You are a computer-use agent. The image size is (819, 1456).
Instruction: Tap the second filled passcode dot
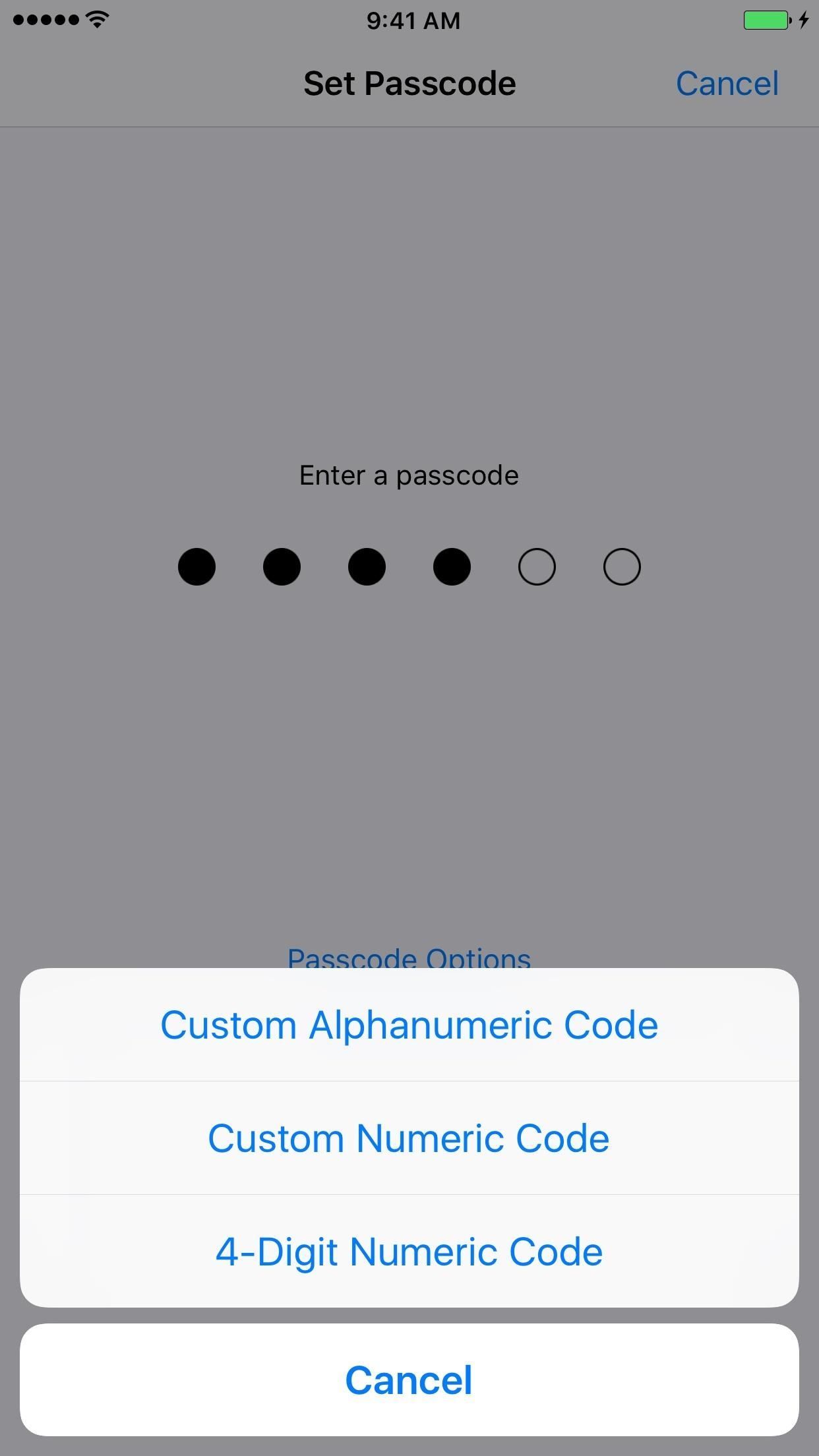tap(282, 566)
